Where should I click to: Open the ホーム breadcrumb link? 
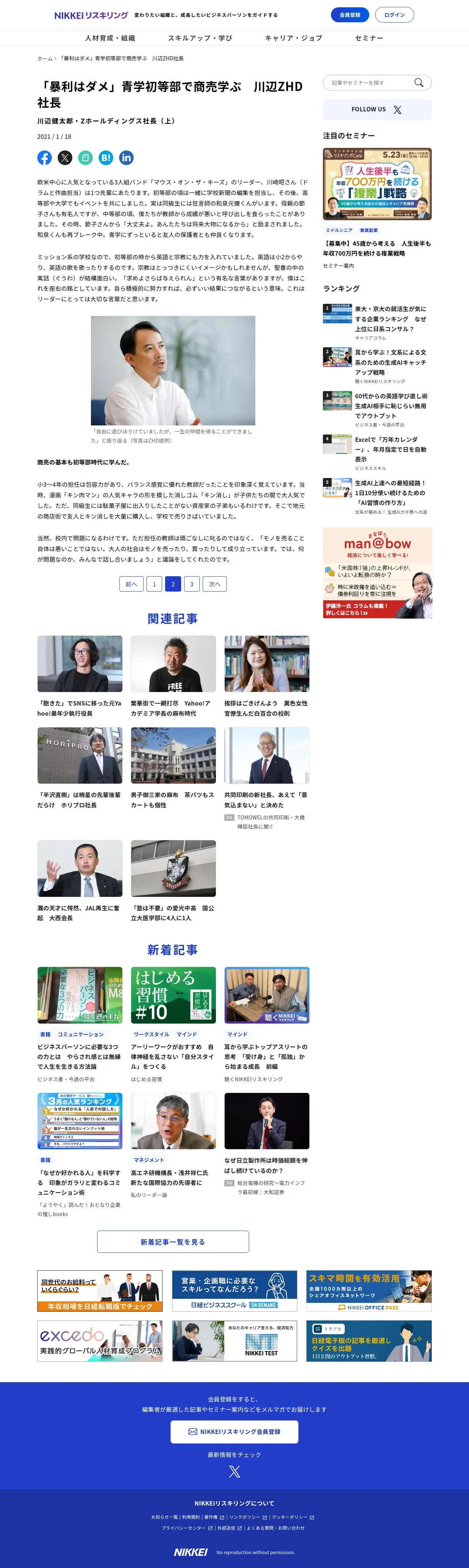(45, 58)
